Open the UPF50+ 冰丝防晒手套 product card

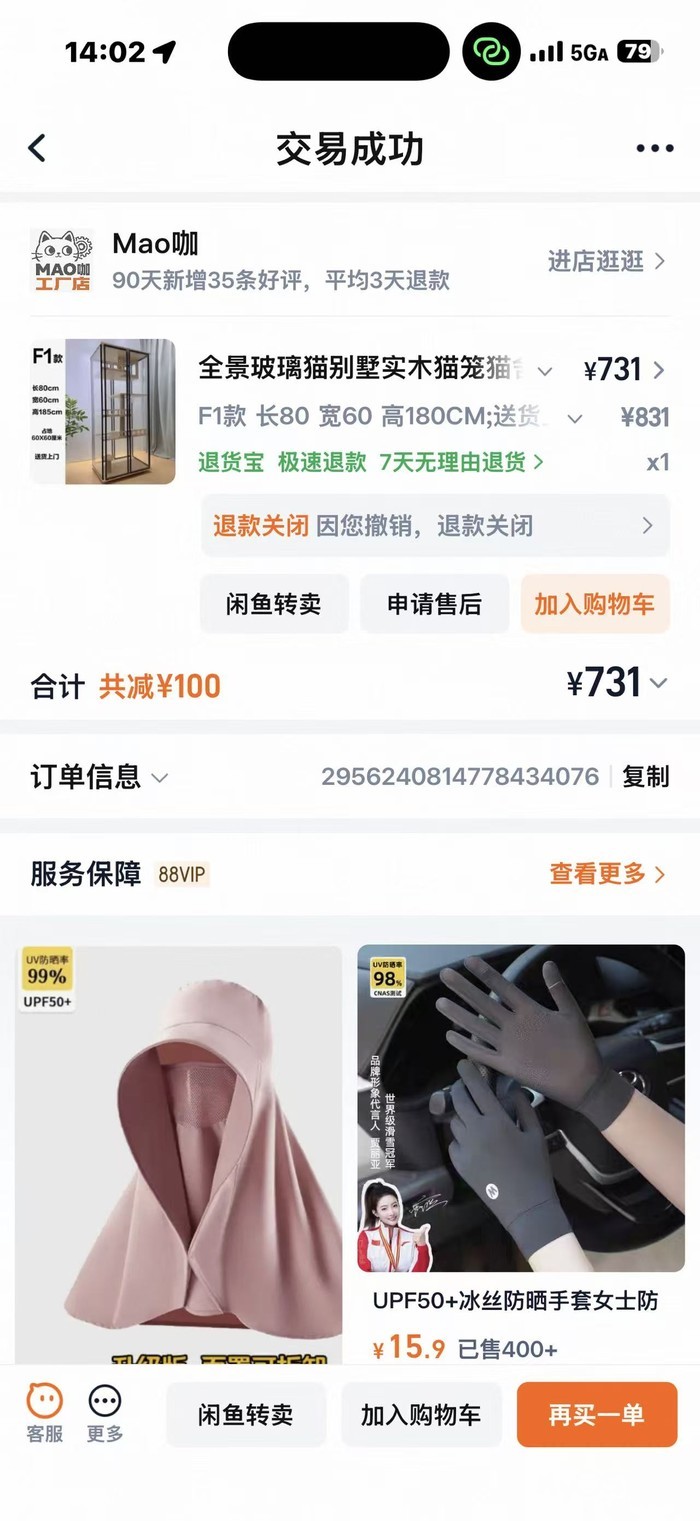[521, 1150]
